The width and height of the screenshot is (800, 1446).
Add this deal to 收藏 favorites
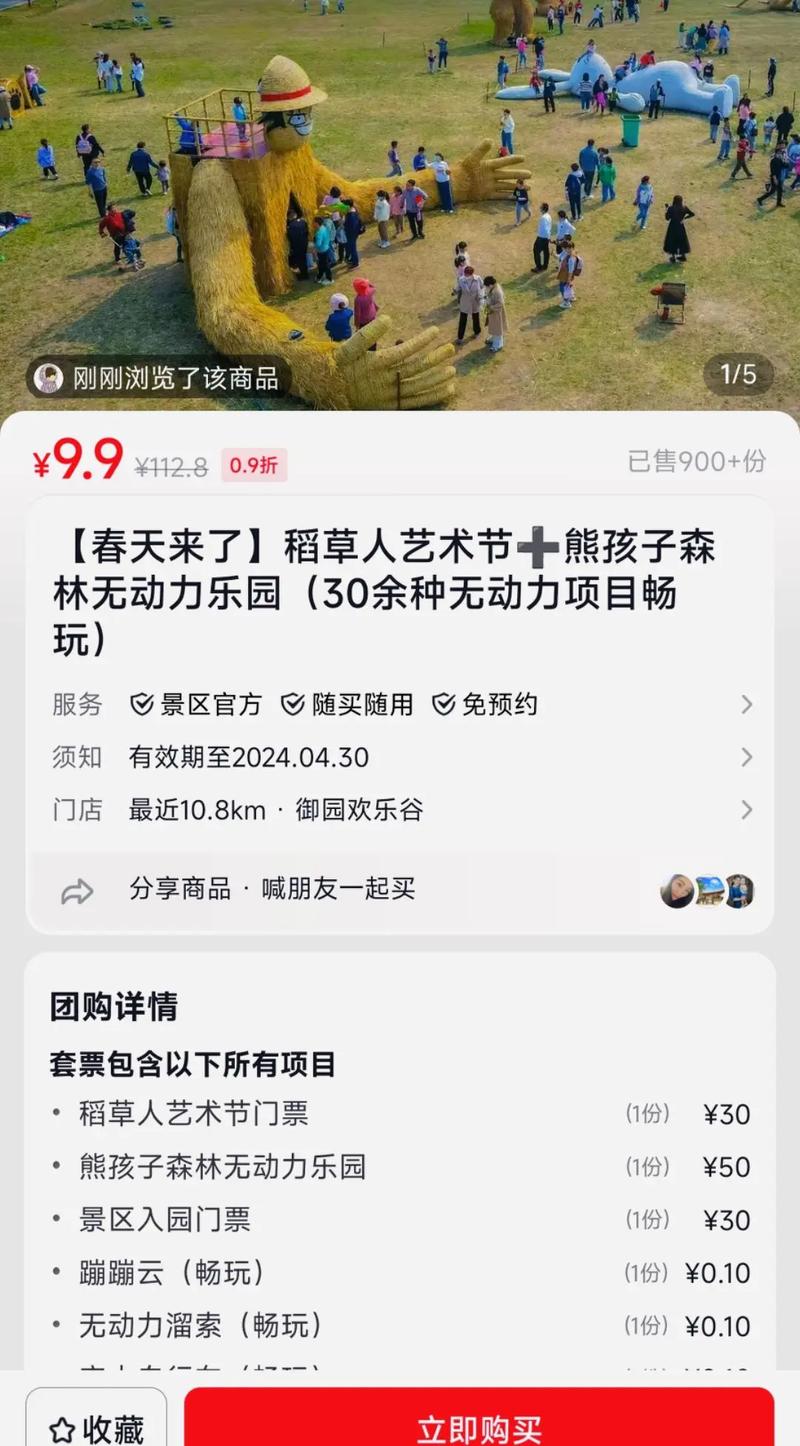[96, 1418]
